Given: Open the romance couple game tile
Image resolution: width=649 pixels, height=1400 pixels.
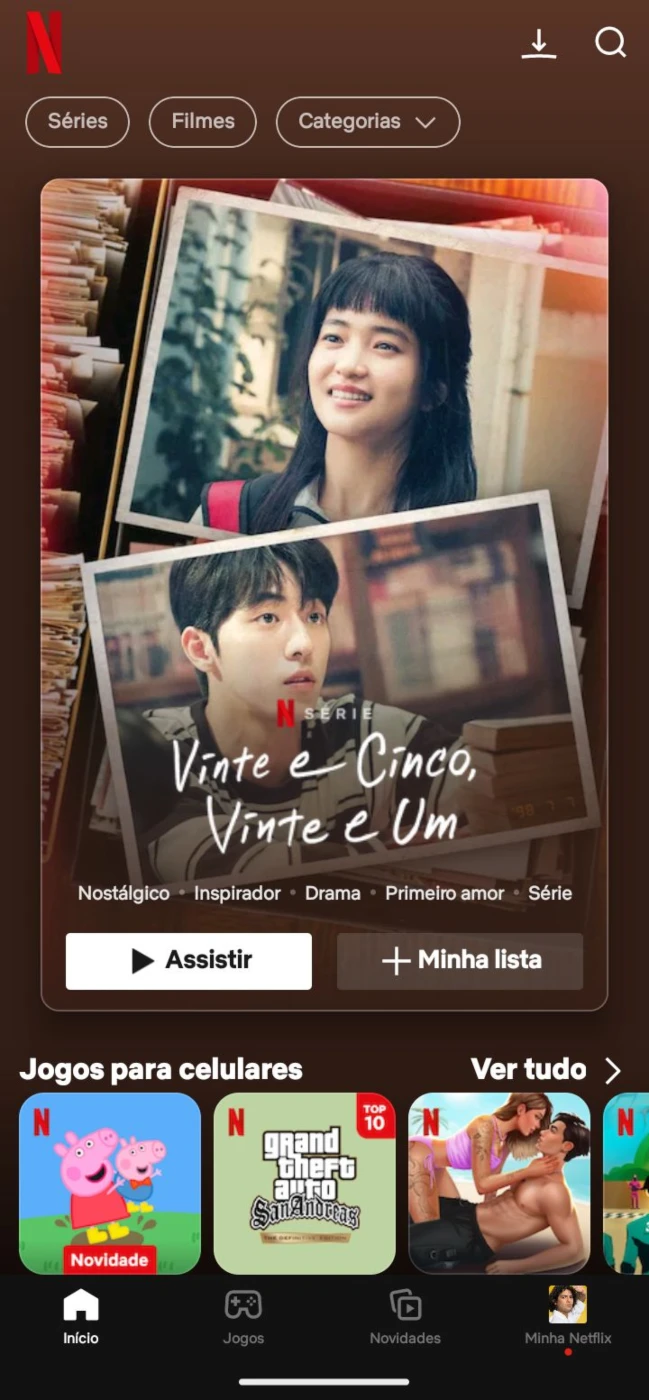Looking at the screenshot, I should (x=498, y=1183).
